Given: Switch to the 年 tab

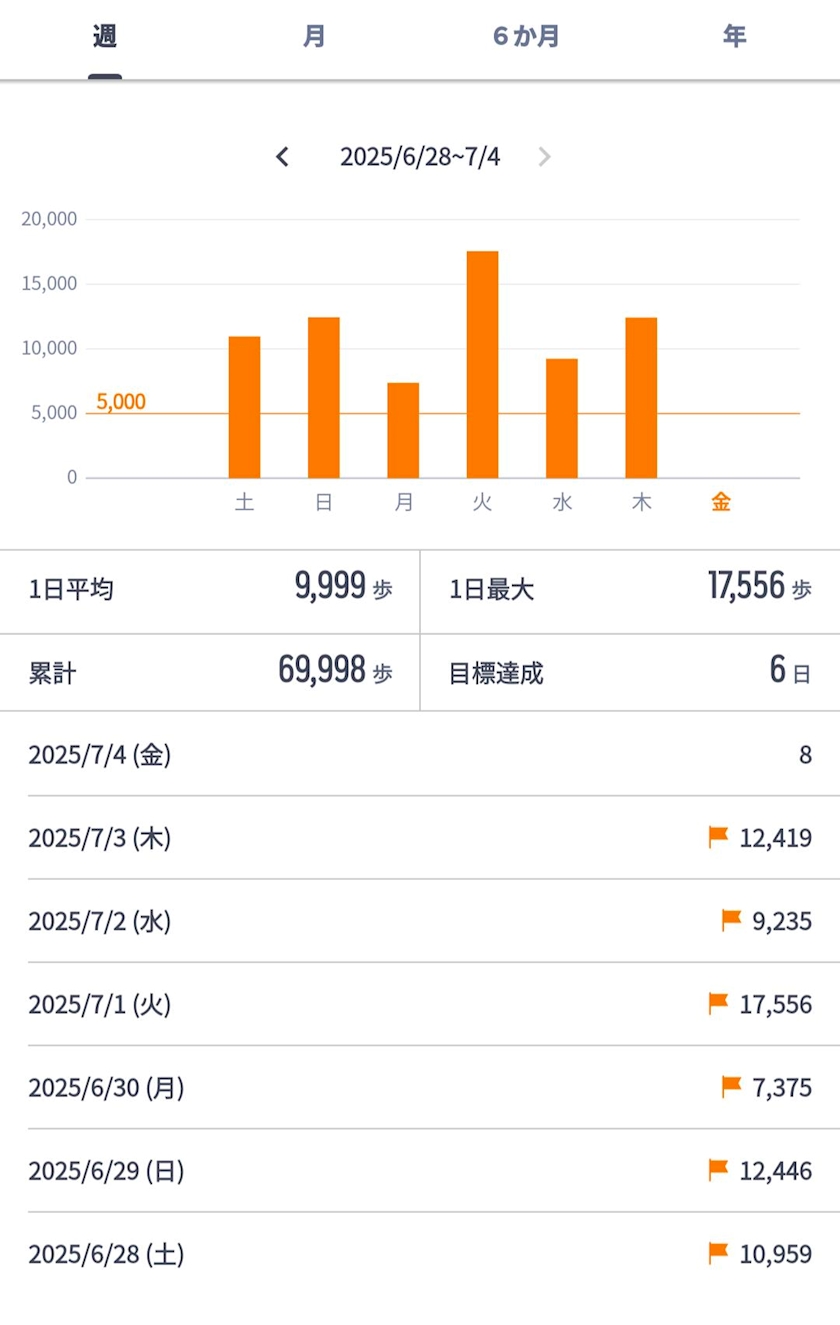Looking at the screenshot, I should tap(735, 37).
